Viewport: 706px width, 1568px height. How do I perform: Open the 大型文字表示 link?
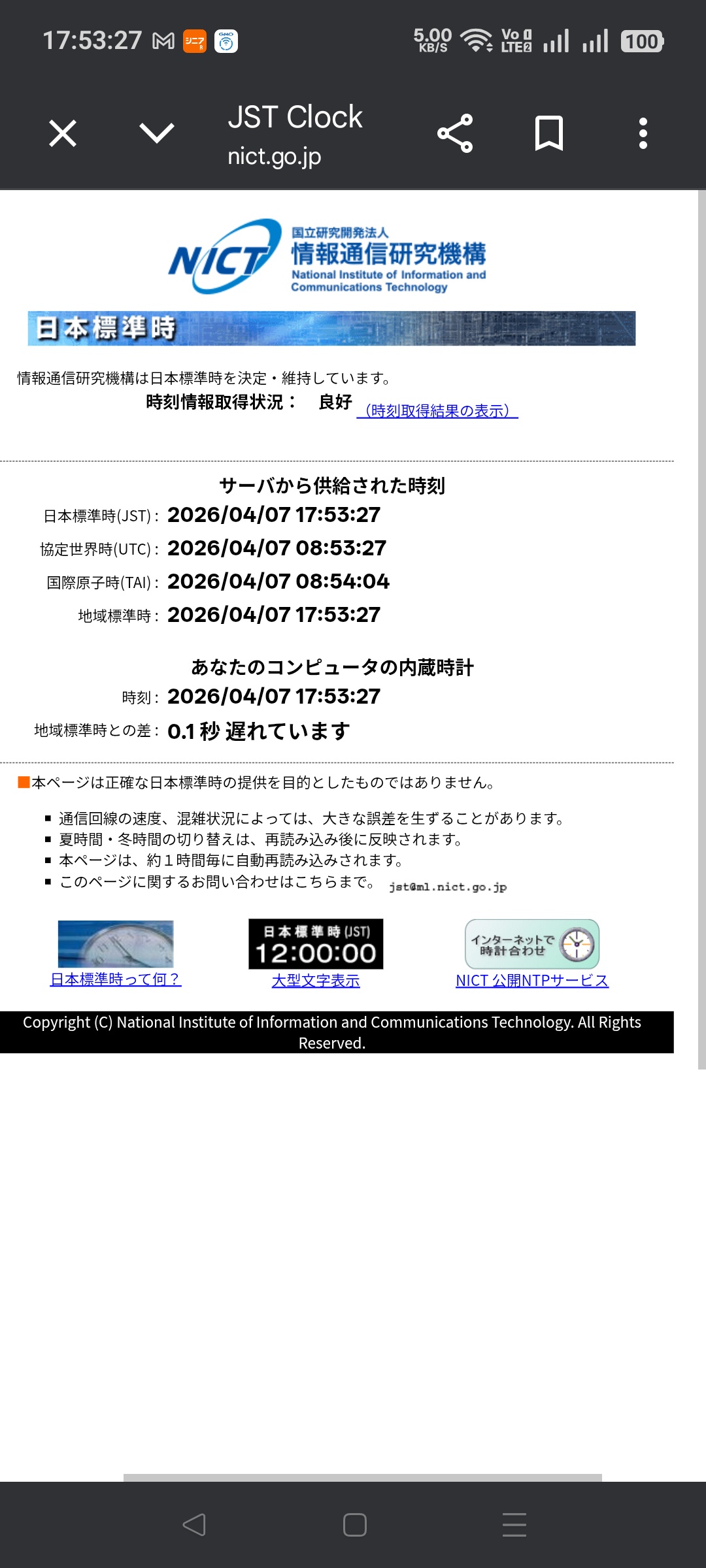[x=316, y=981]
